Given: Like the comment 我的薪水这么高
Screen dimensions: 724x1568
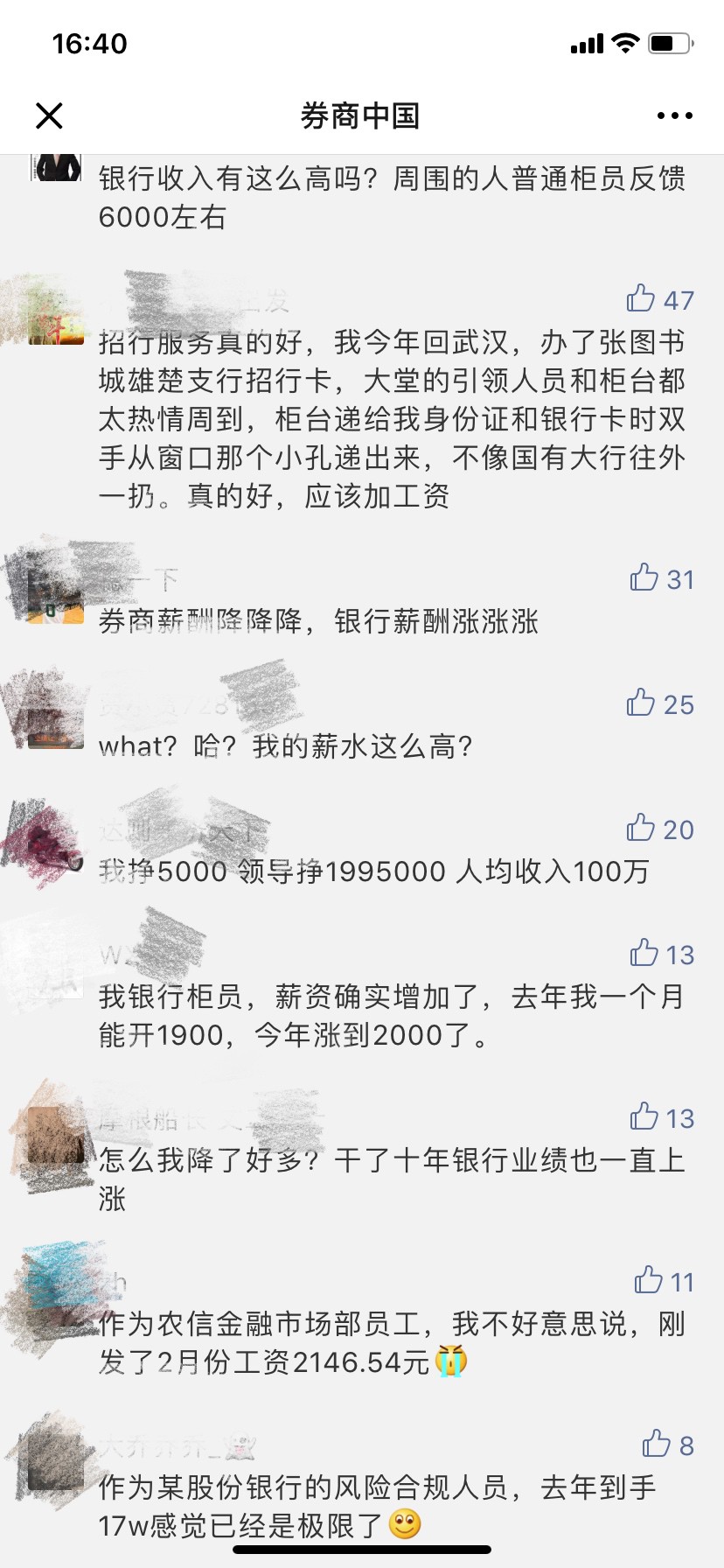Looking at the screenshot, I should tap(642, 703).
